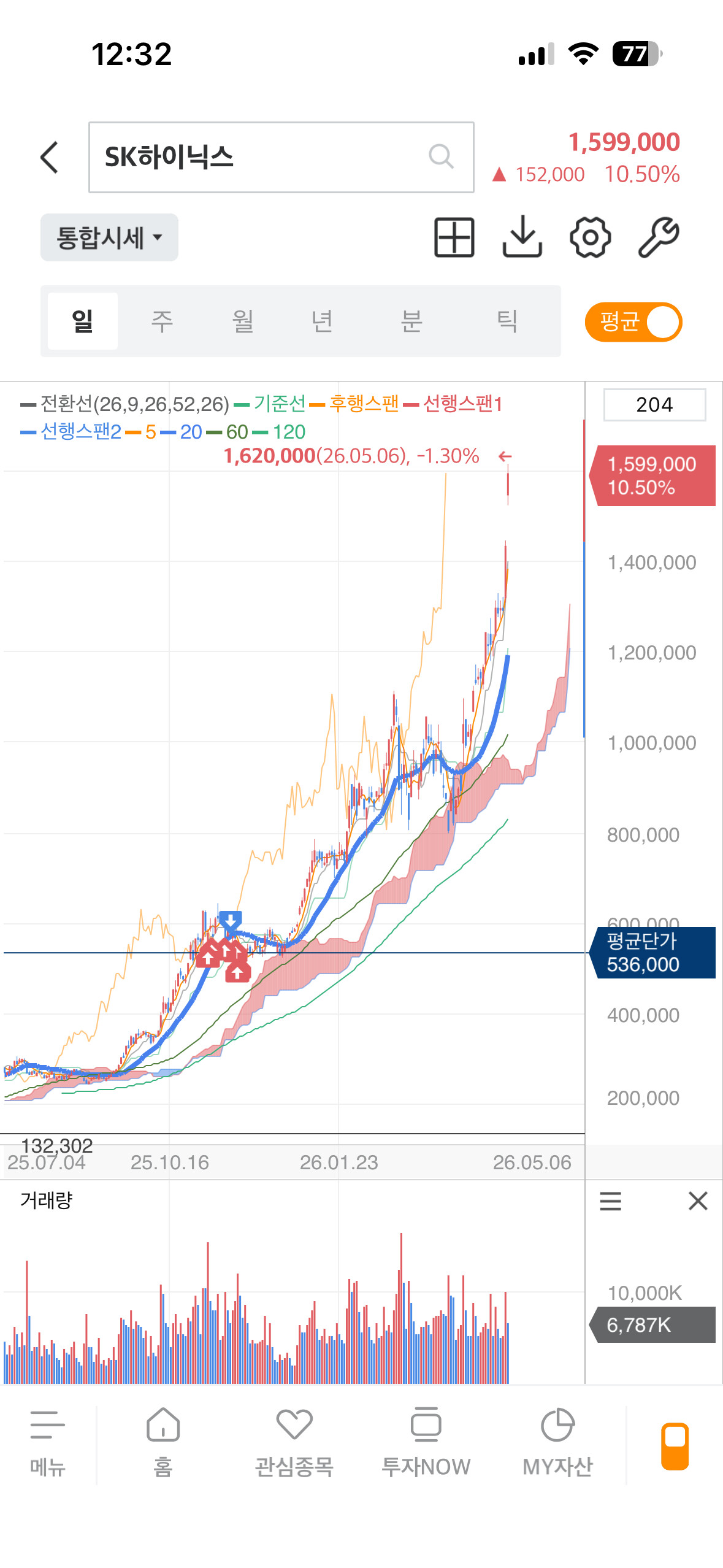Switch to the 월 monthly tab
The image size is (723, 1568).
point(243,321)
